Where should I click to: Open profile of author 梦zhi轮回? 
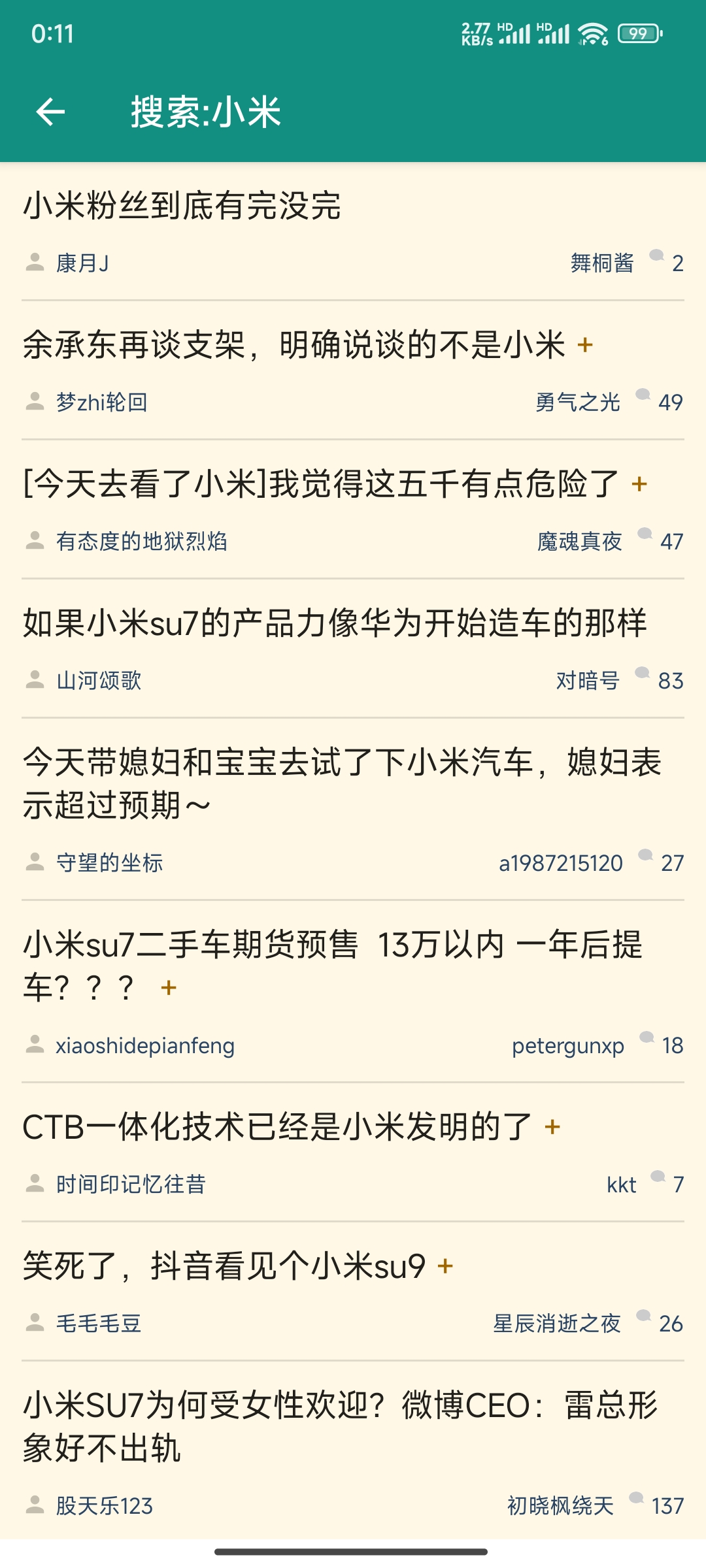[x=101, y=402]
